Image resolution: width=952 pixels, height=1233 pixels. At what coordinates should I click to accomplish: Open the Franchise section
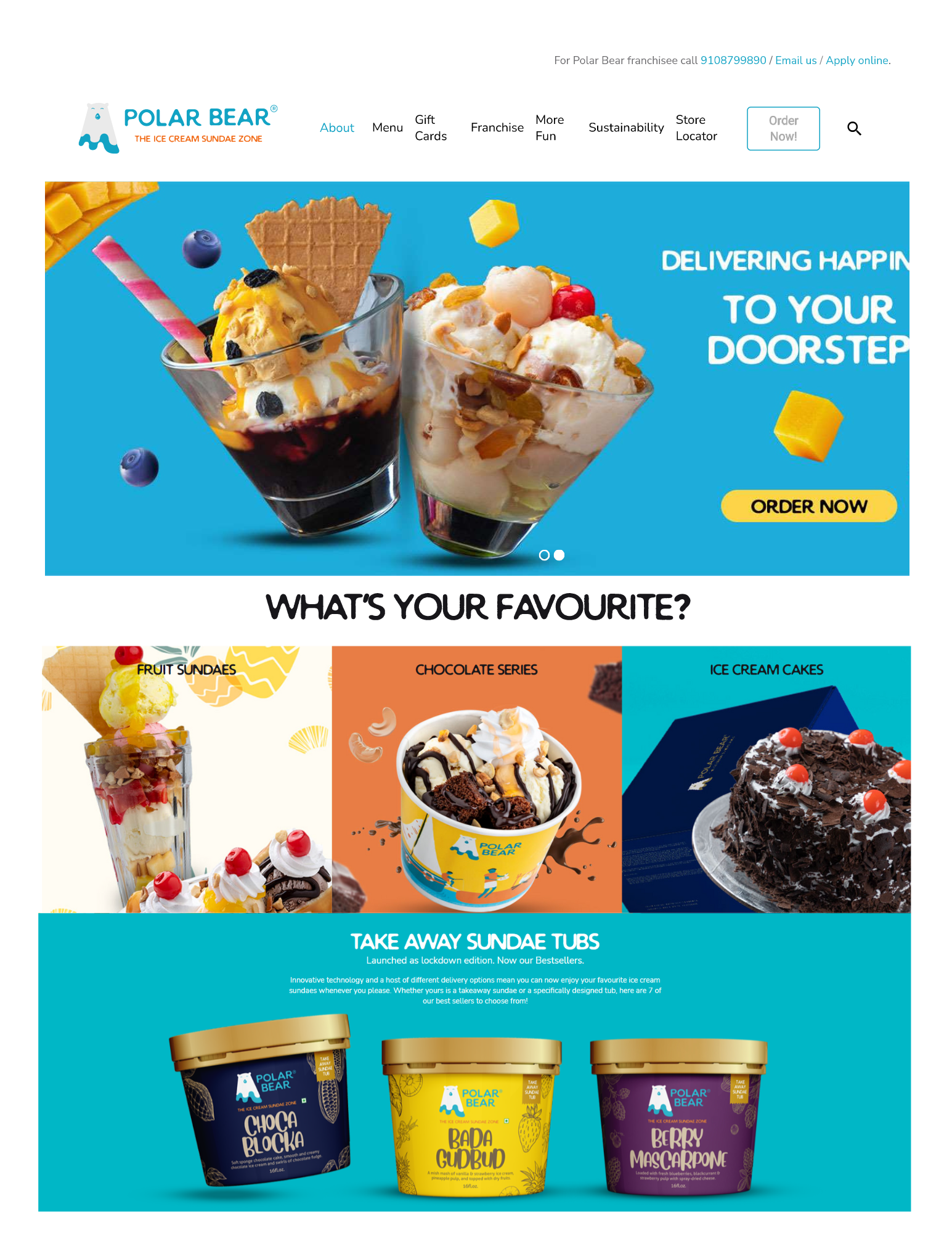497,128
